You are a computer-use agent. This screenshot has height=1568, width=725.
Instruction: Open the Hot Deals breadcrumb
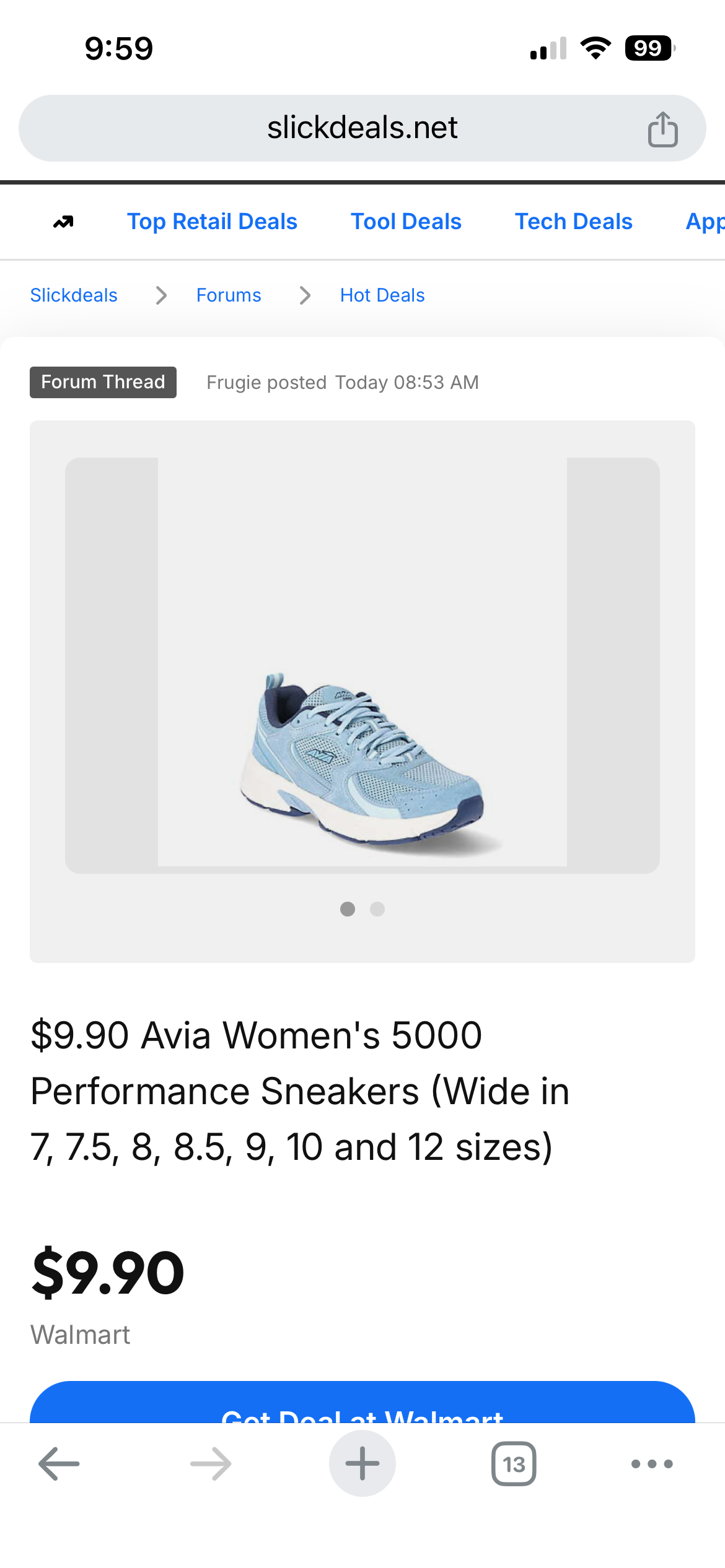tap(382, 295)
